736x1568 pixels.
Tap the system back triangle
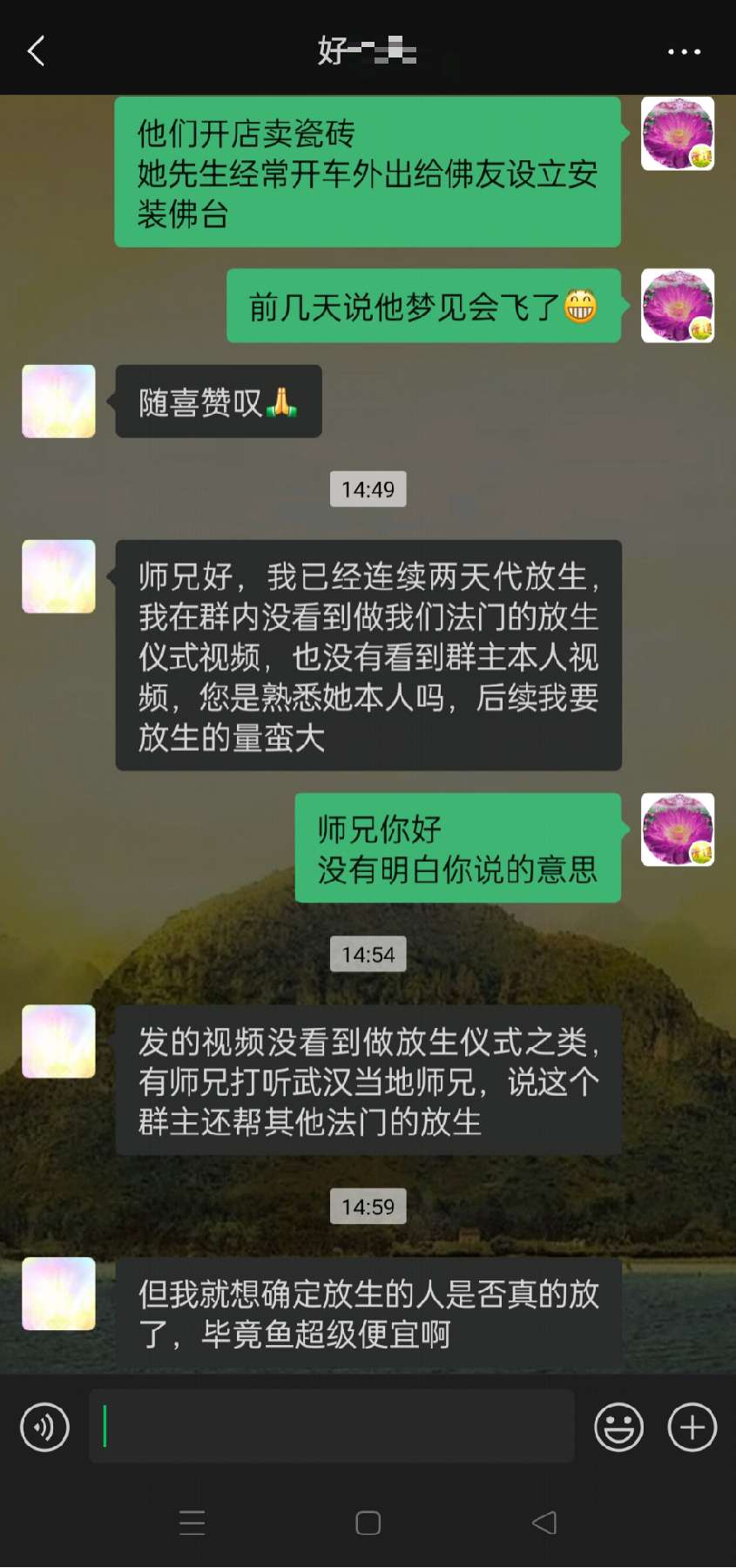544,1523
